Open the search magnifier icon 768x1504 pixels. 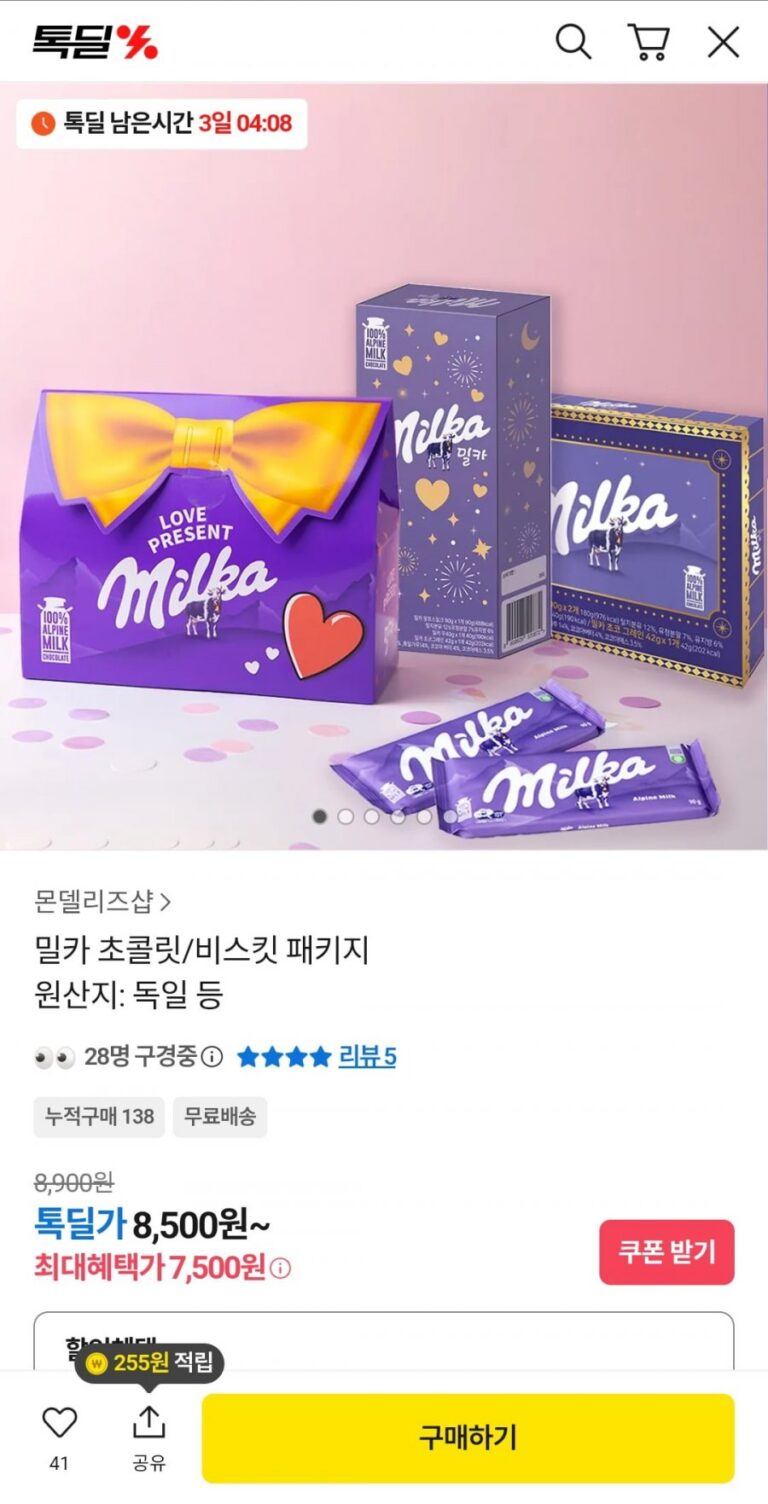point(573,42)
